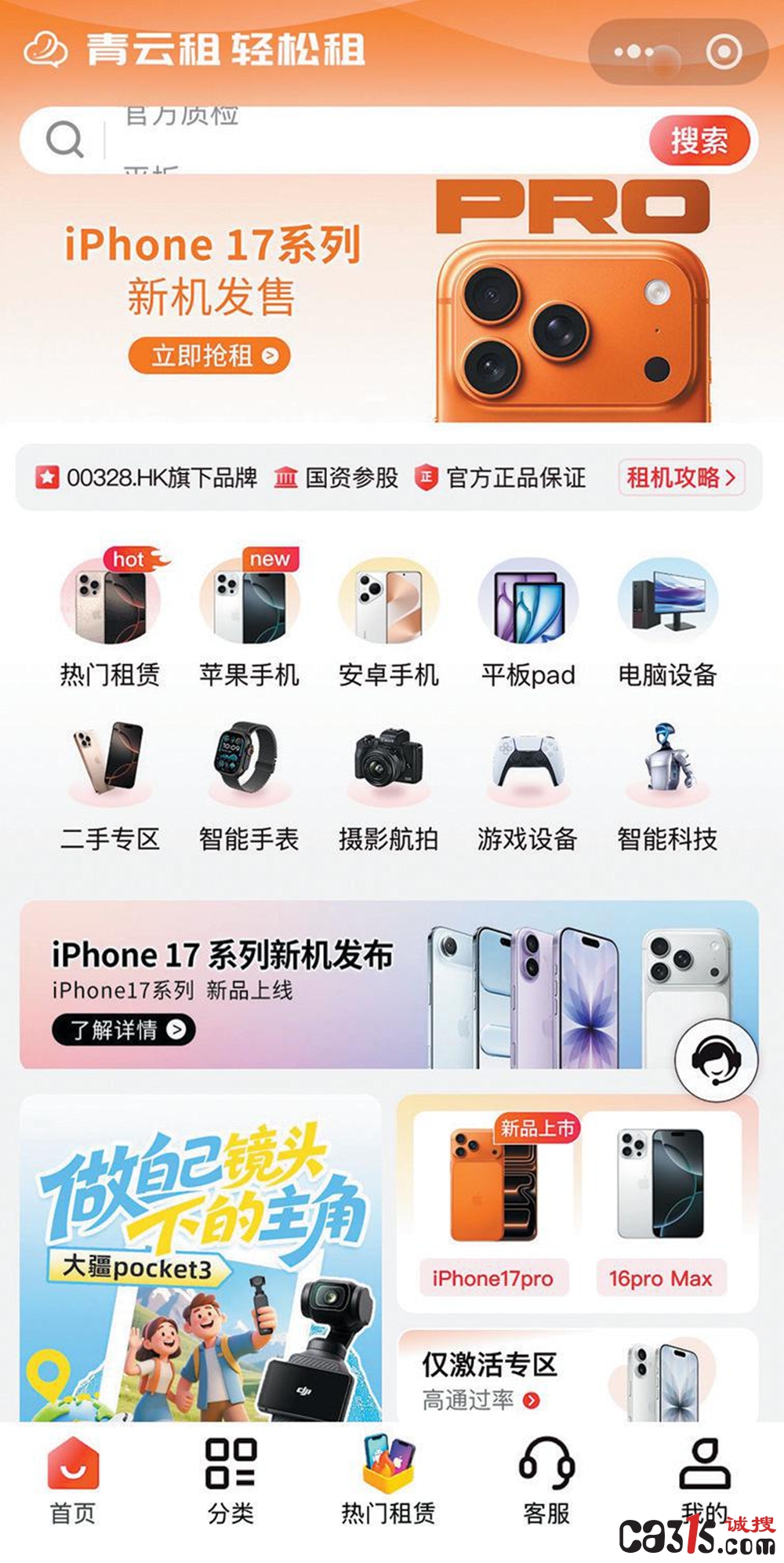This screenshot has height=1563, width=784.
Task: Open the 电脑设备 category
Action: pos(667,619)
